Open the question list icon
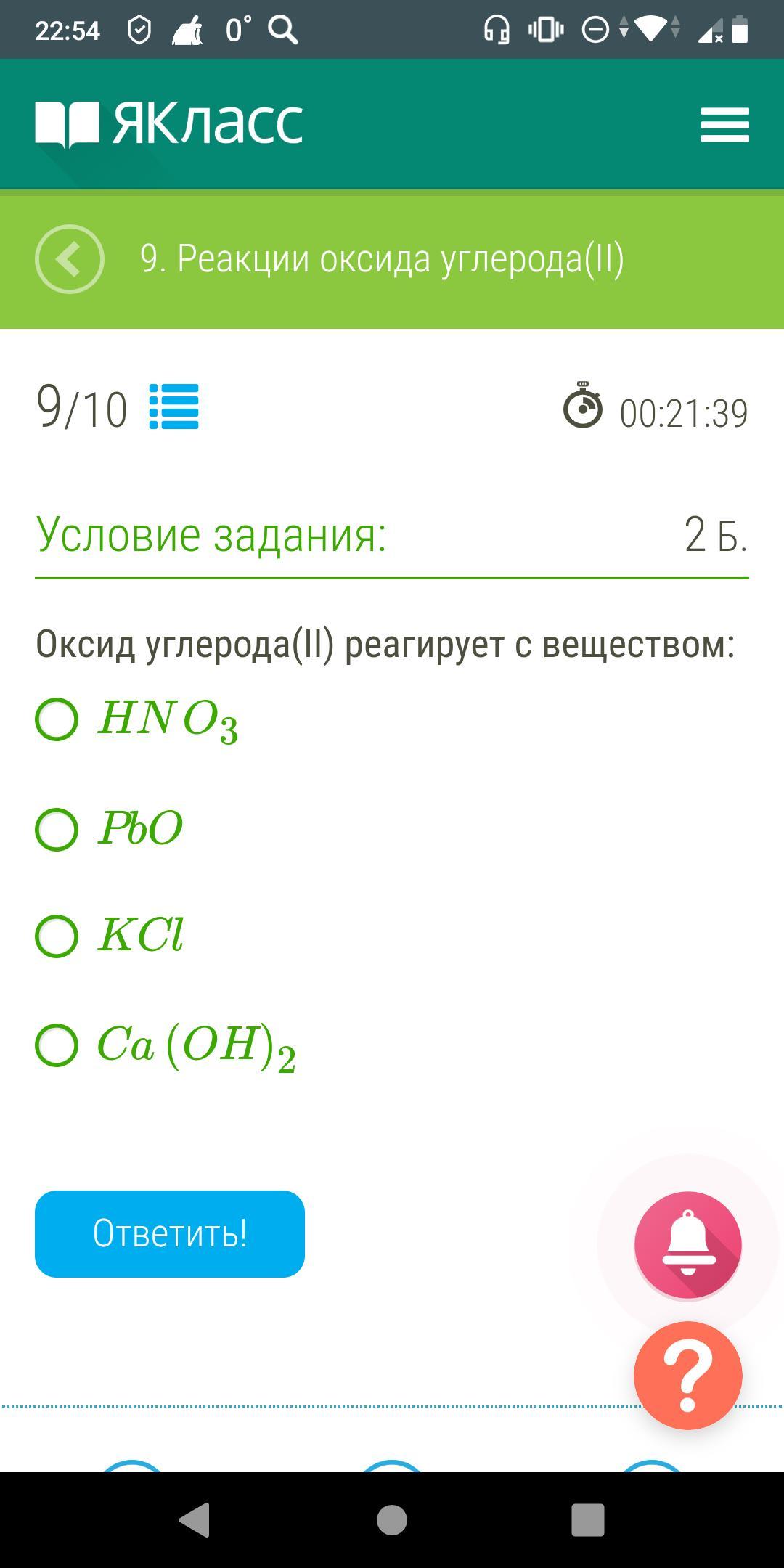Screen dimensions: 784x1568 [x=173, y=407]
